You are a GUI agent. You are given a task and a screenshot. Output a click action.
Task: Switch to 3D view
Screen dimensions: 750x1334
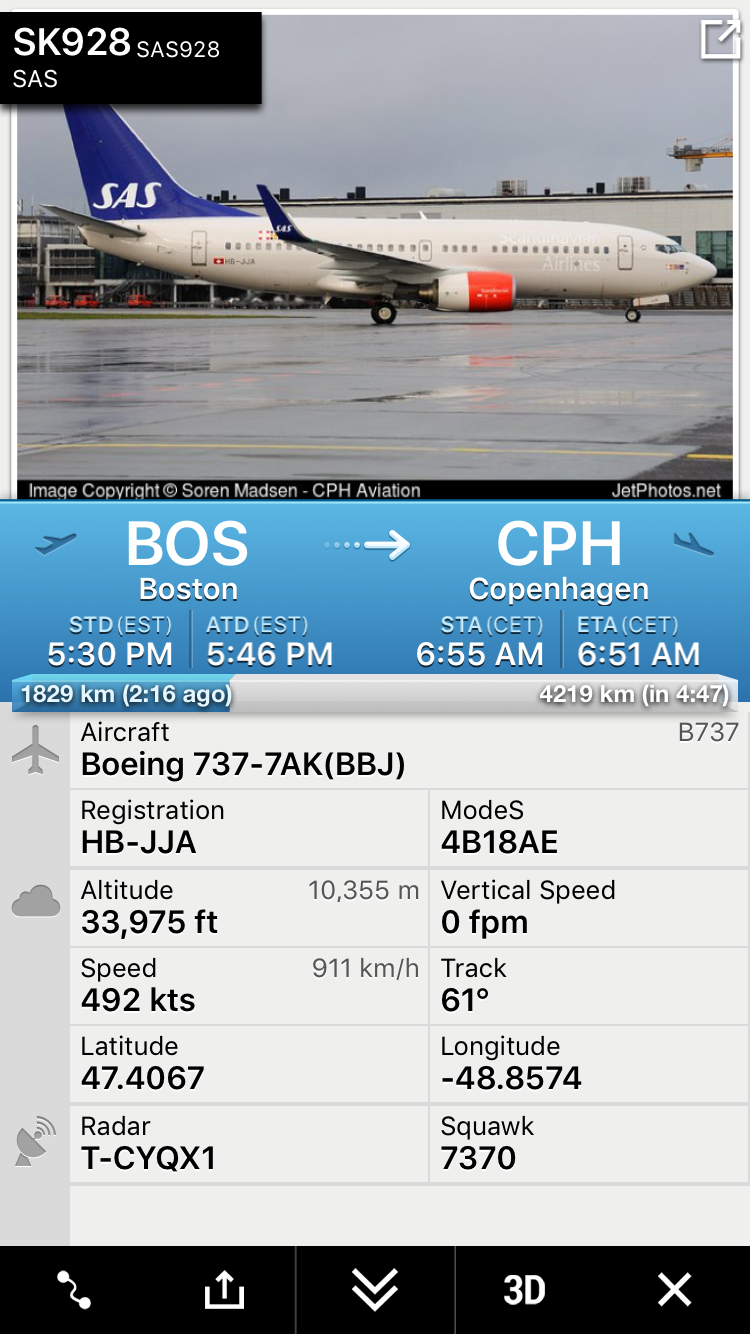click(x=524, y=1290)
